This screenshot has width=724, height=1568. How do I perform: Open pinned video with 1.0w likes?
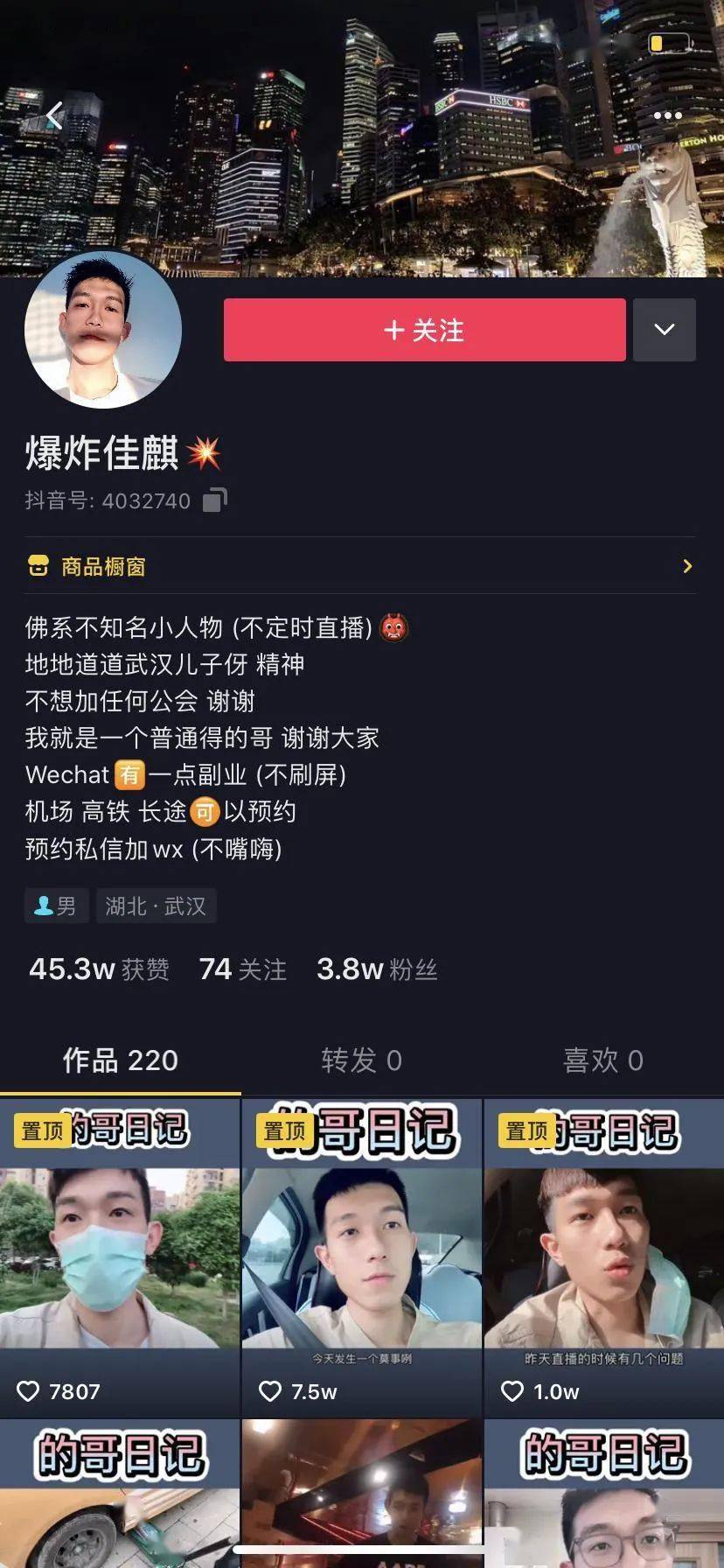click(603, 1256)
